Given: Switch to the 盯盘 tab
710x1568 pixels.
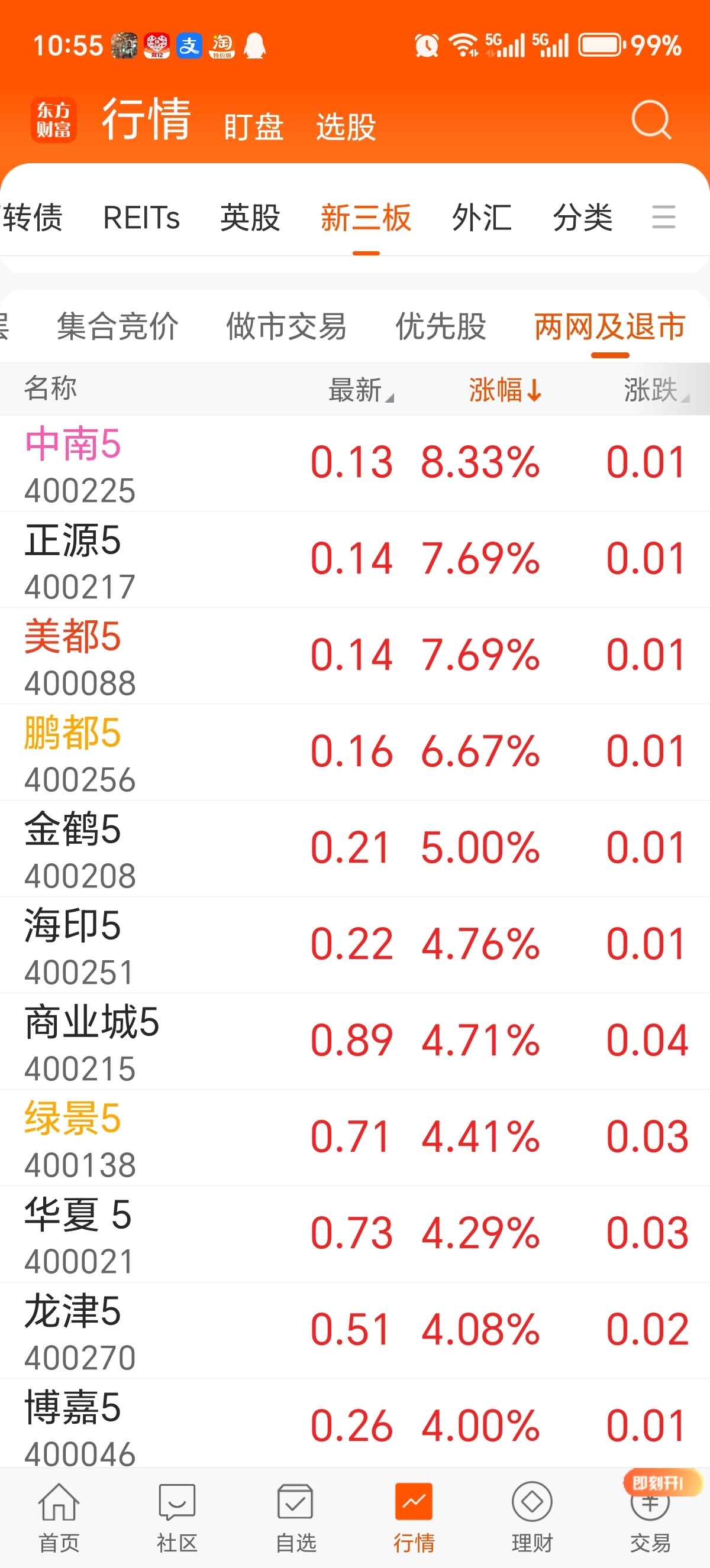Looking at the screenshot, I should (253, 127).
